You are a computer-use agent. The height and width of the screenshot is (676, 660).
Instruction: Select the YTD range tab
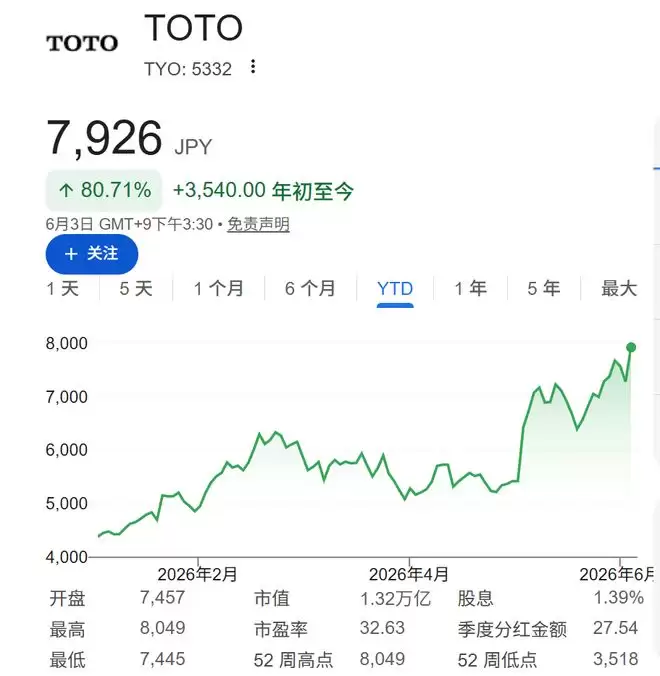(395, 288)
